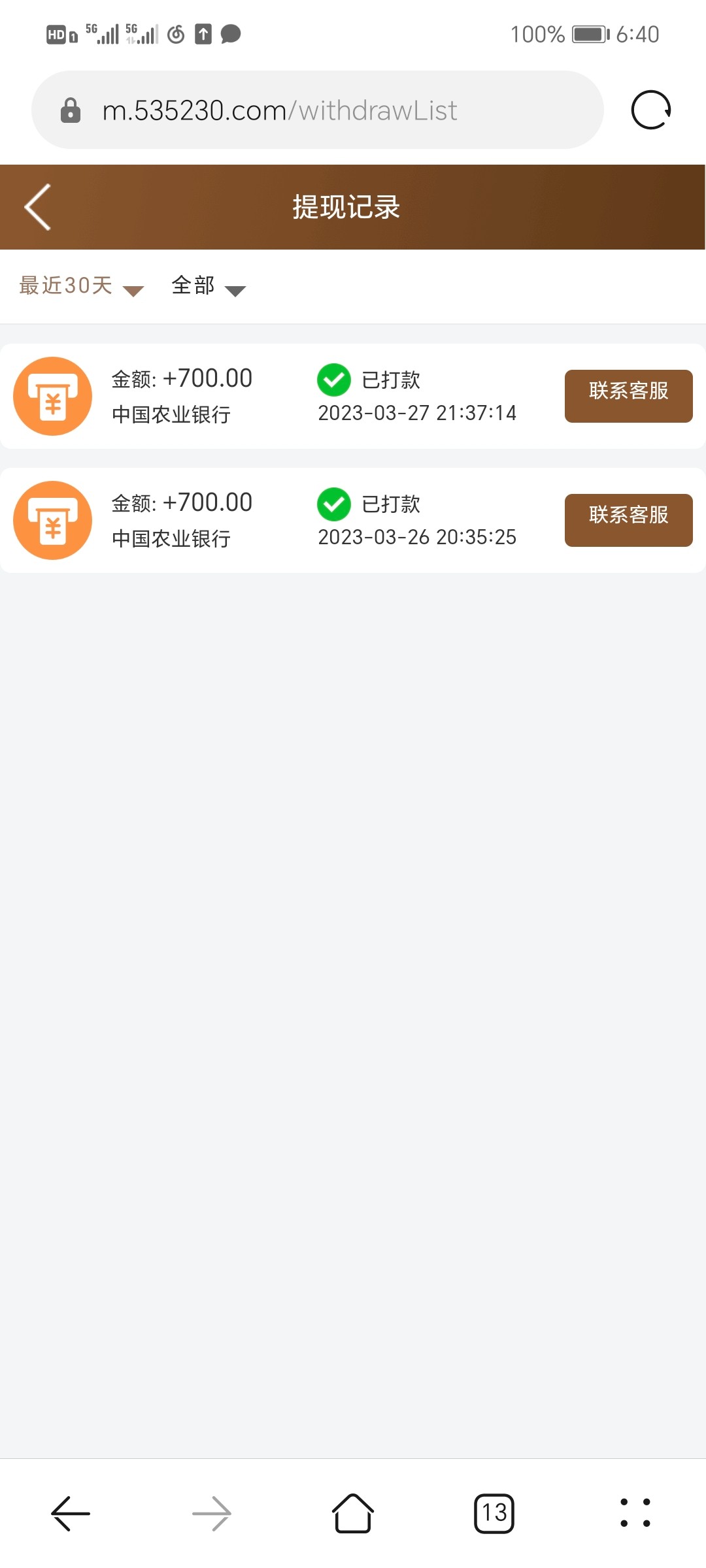Reload the page with the refresh icon

pyautogui.click(x=650, y=110)
